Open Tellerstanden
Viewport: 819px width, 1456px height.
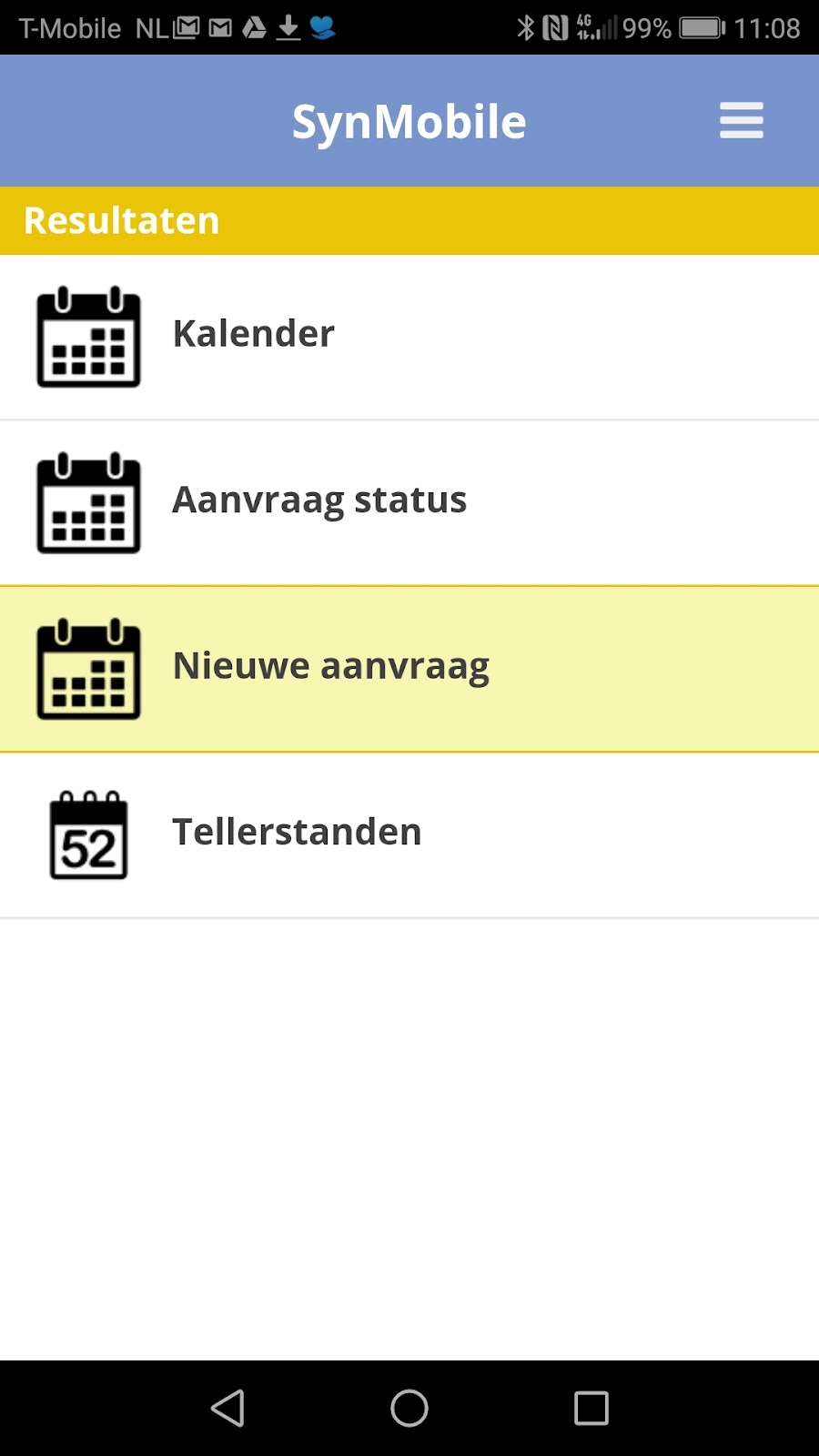pos(409,835)
